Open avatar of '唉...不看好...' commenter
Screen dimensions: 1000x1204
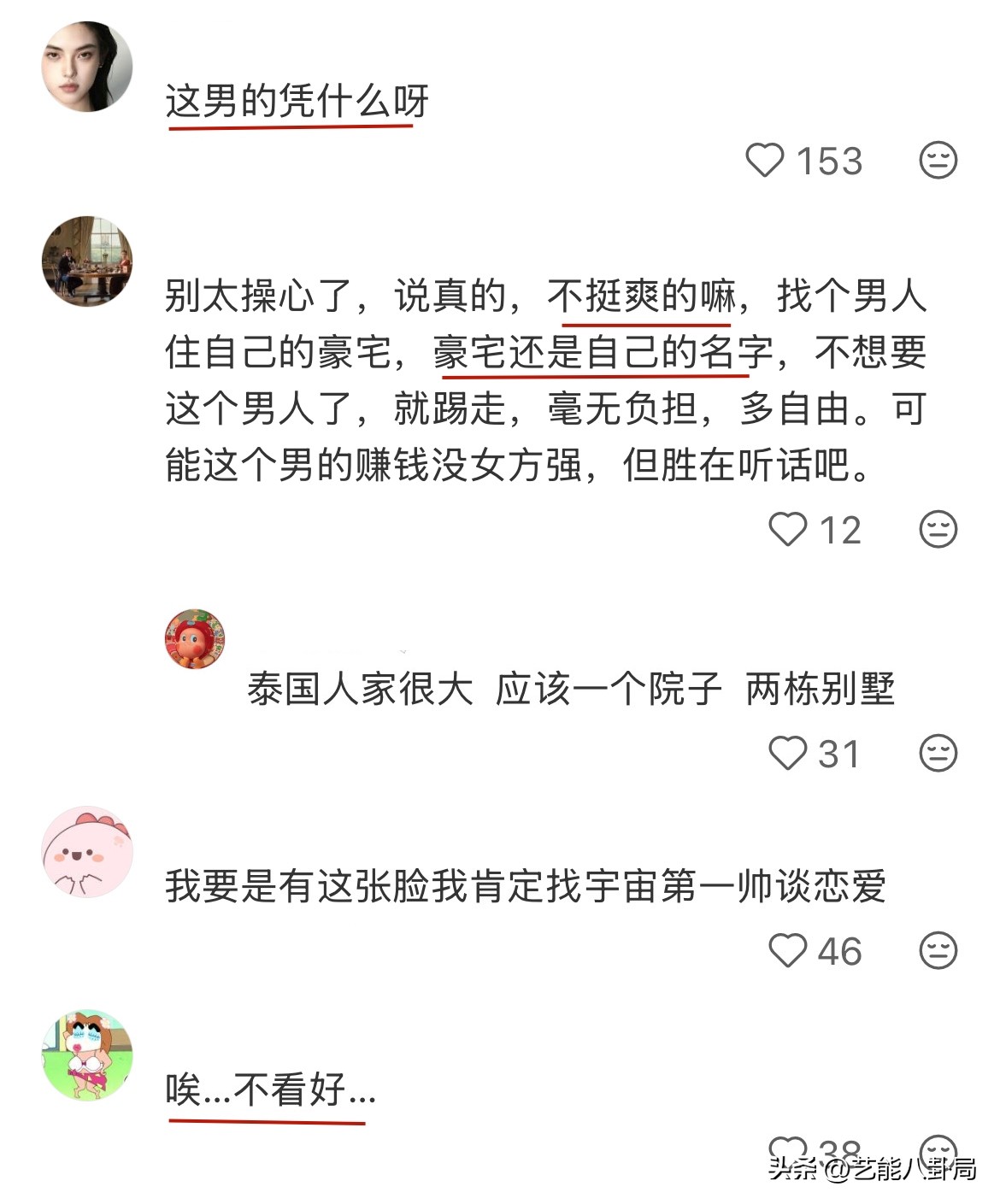click(87, 1055)
